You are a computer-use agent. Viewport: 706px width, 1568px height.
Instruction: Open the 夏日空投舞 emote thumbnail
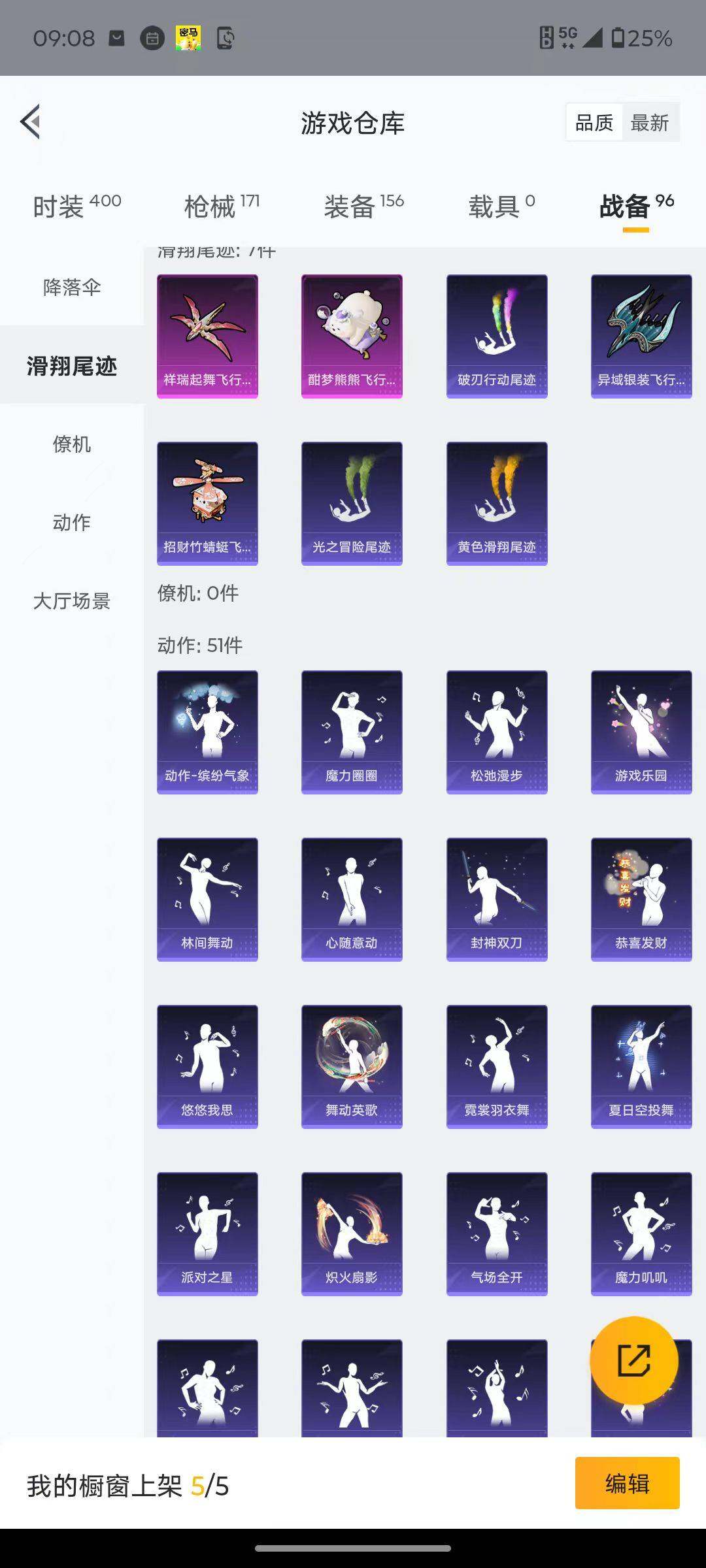tap(641, 1065)
